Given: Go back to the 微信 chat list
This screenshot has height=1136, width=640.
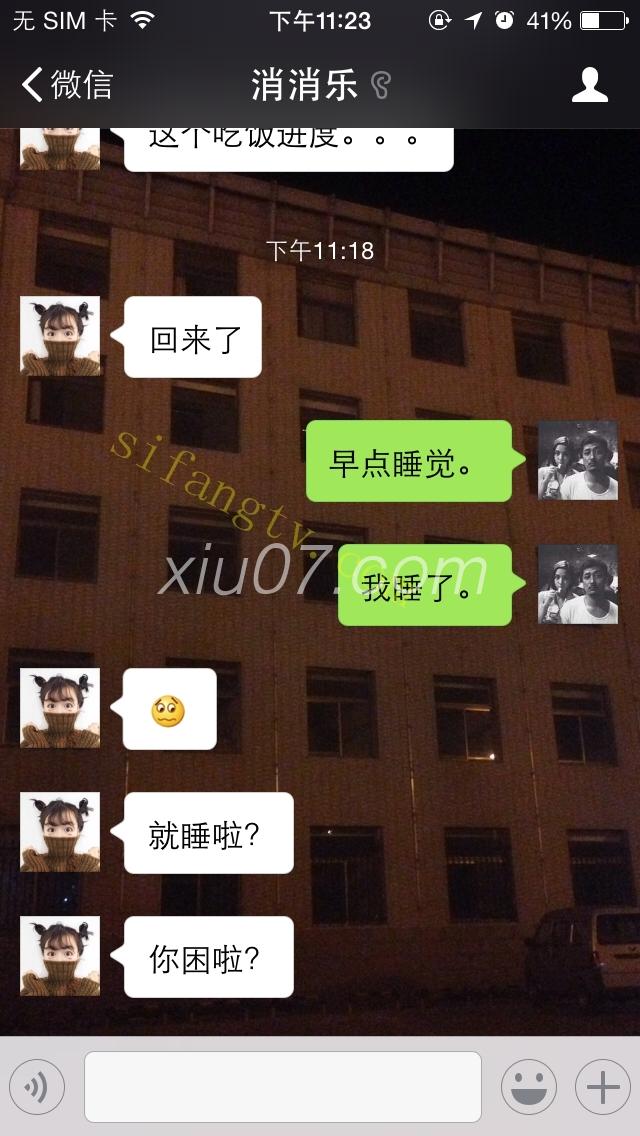Looking at the screenshot, I should (x=66, y=85).
